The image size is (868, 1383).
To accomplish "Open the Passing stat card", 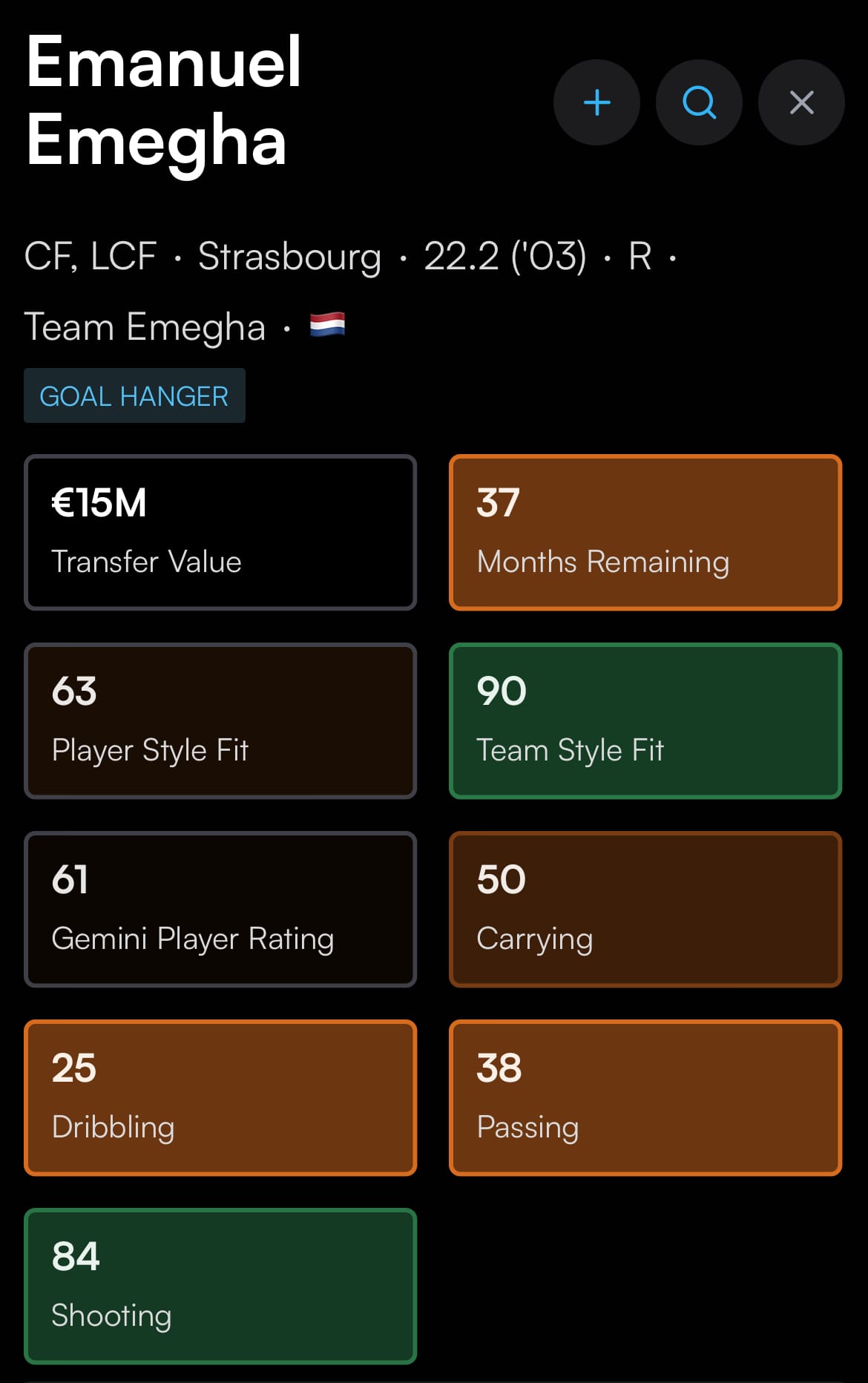I will [645, 1097].
